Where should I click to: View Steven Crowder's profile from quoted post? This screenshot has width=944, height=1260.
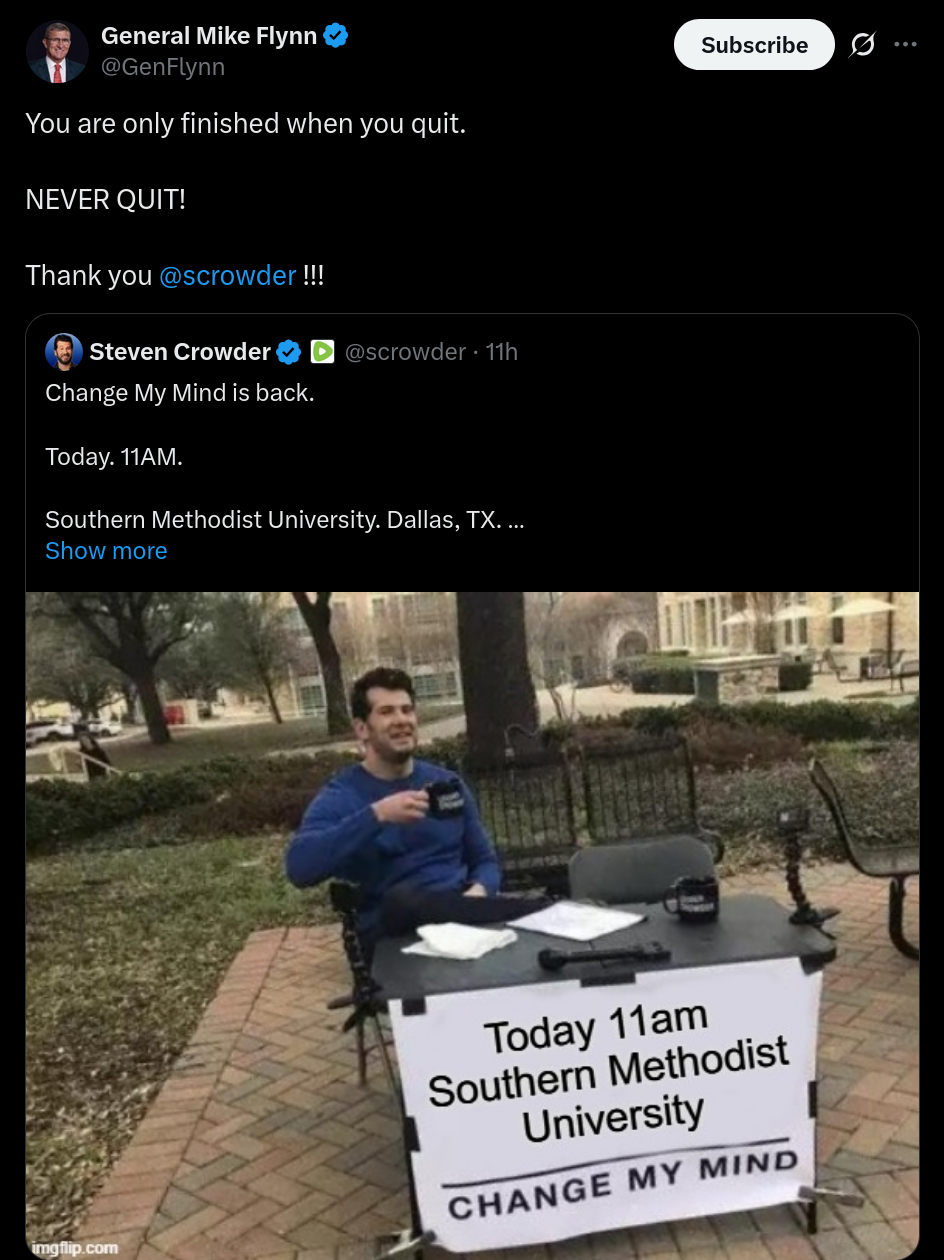pyautogui.click(x=179, y=352)
